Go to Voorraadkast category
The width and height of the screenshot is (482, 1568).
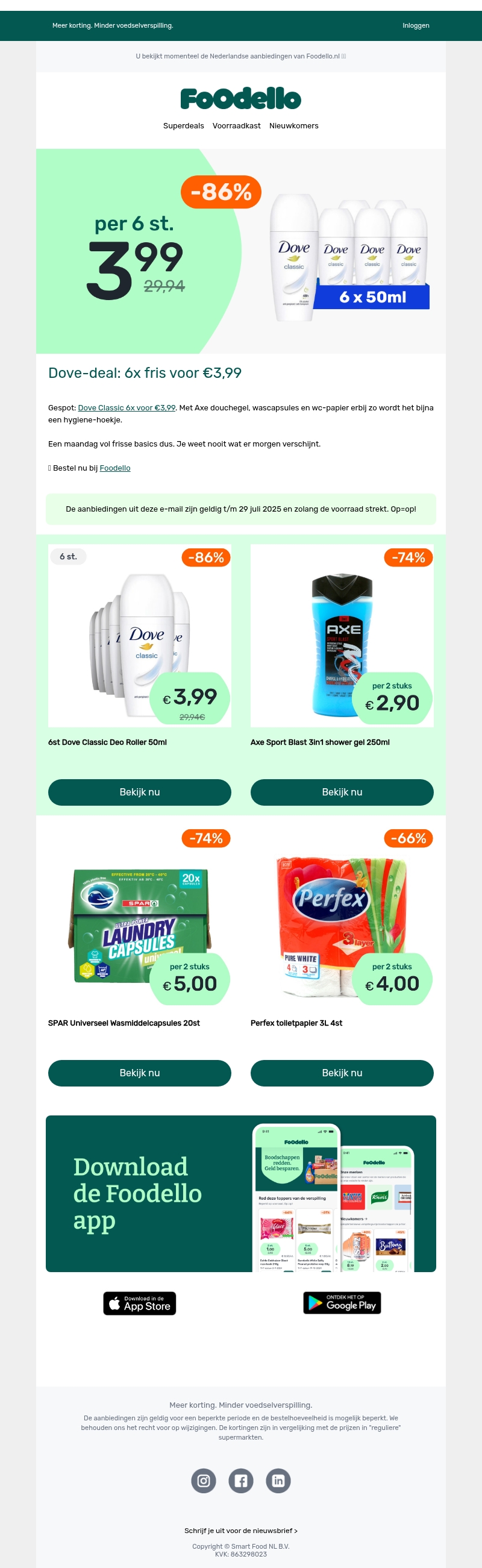pyautogui.click(x=236, y=126)
